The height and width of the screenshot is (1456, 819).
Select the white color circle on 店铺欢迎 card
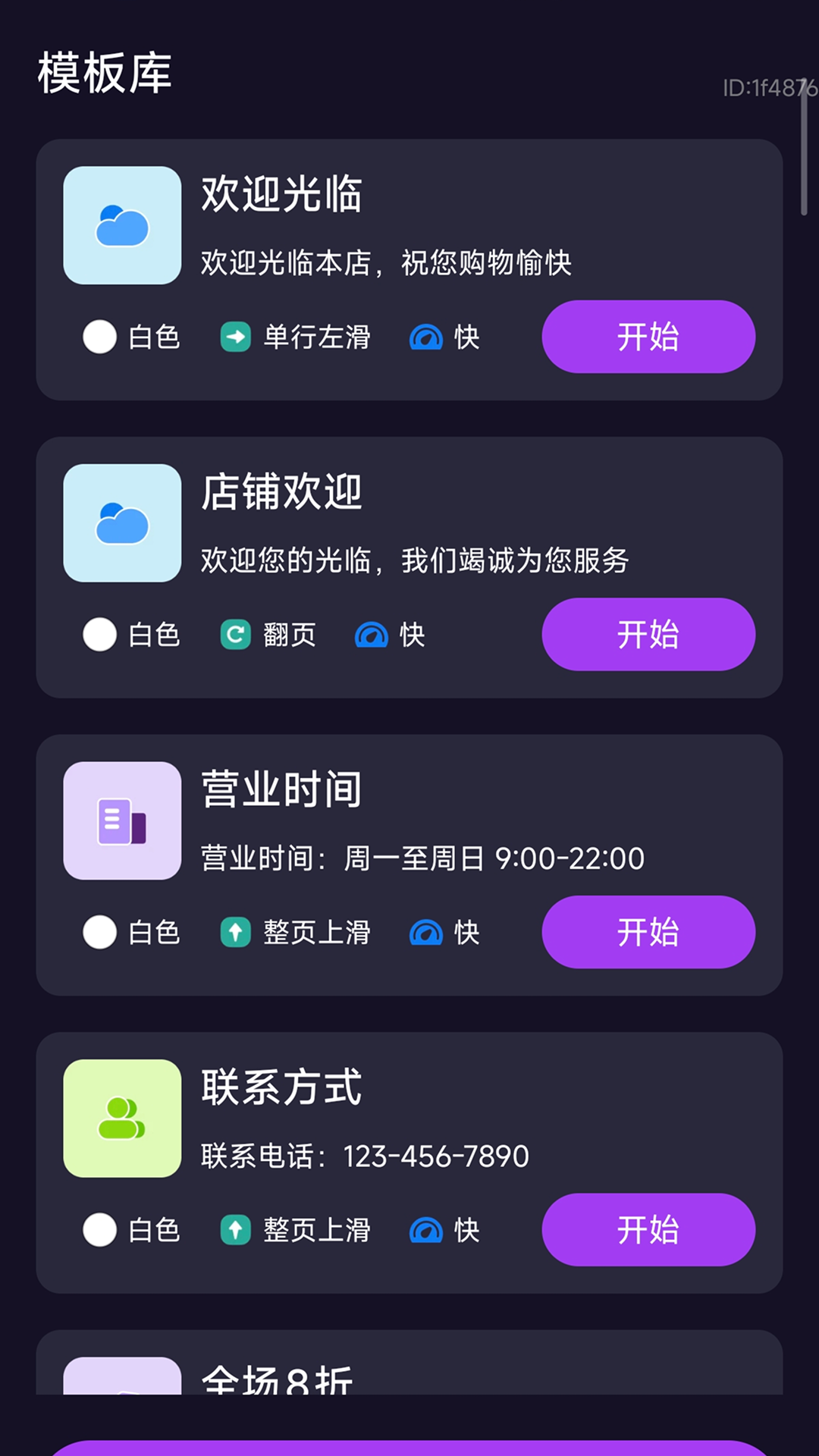[99, 635]
